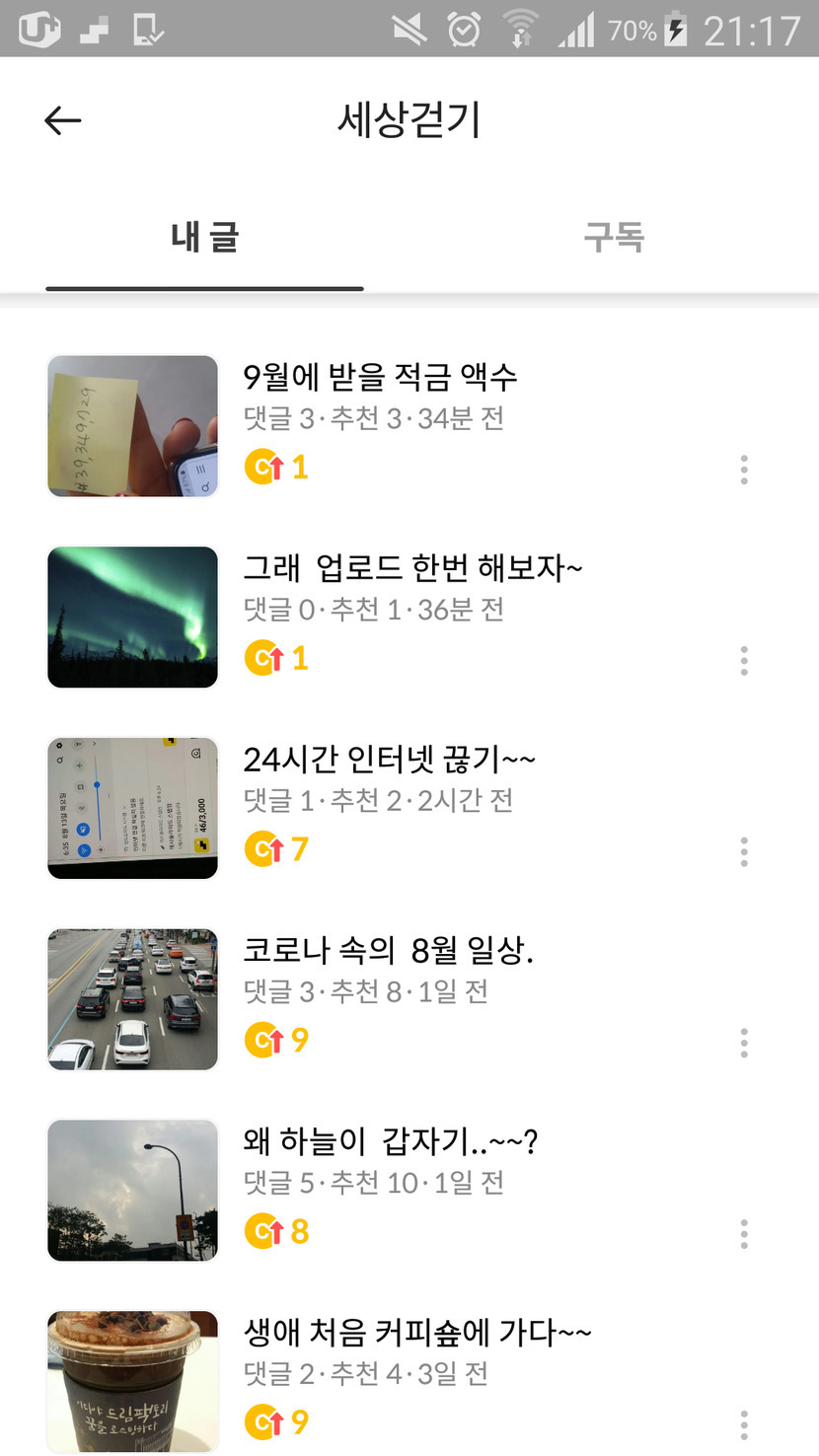Open options for 그래 업로드 한번 해보자~
This screenshot has width=819, height=1456.
(744, 661)
